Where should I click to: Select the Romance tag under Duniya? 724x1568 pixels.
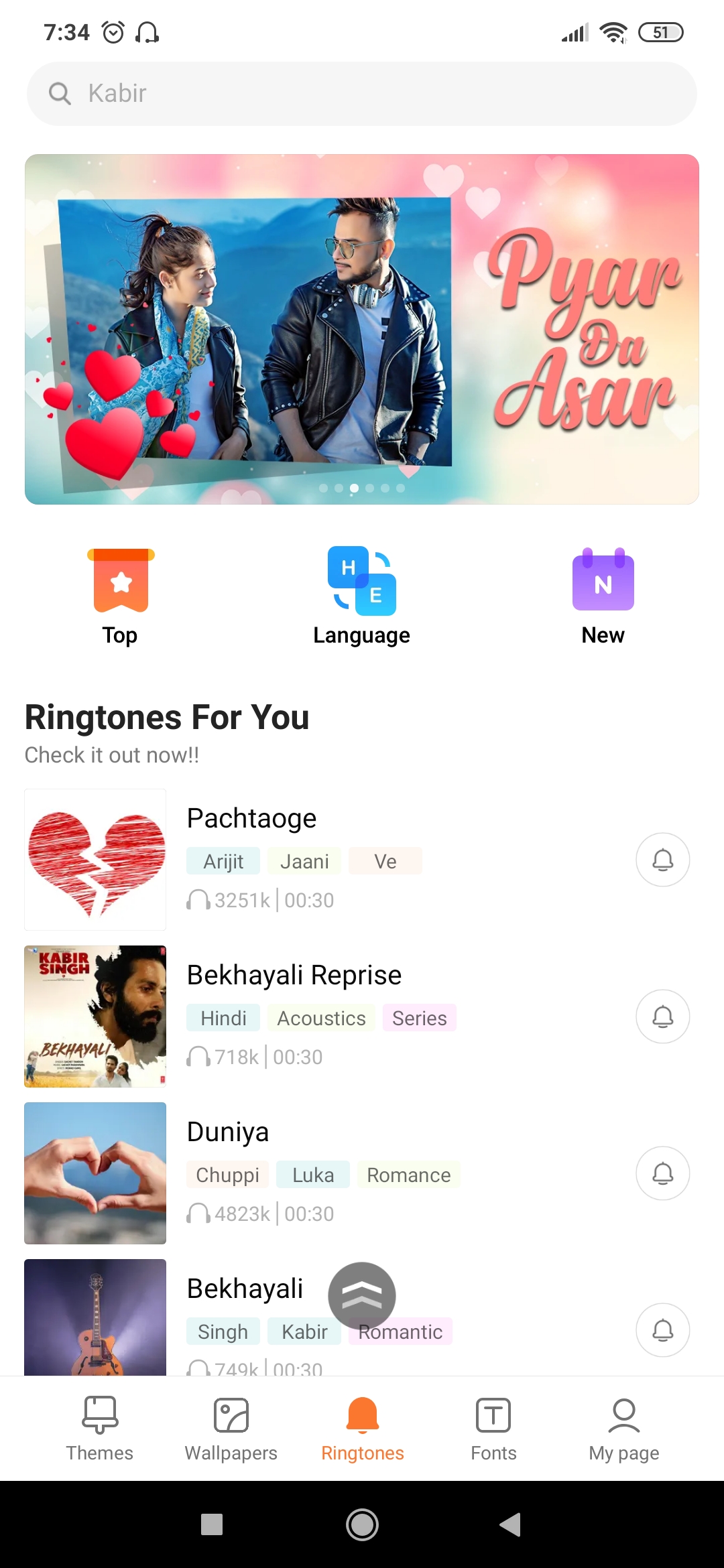(409, 1175)
